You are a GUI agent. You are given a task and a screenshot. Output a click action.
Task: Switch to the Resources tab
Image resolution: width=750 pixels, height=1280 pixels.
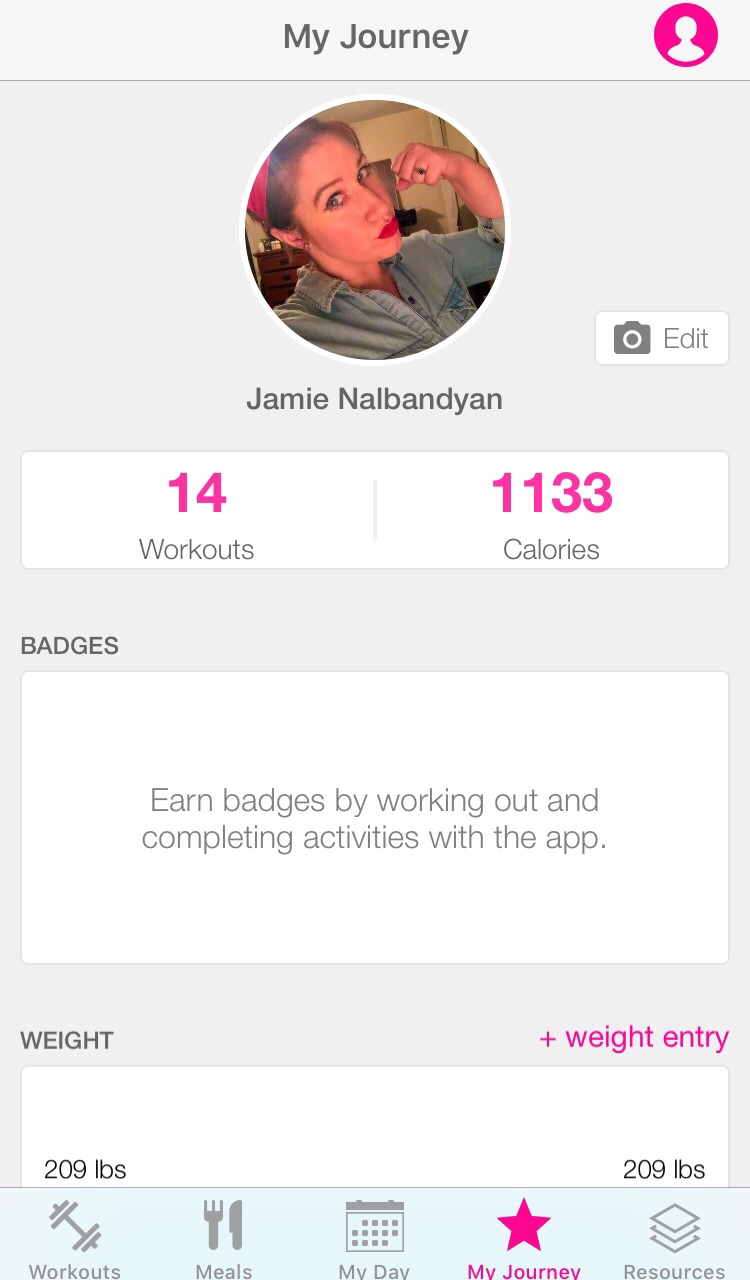coord(674,1238)
